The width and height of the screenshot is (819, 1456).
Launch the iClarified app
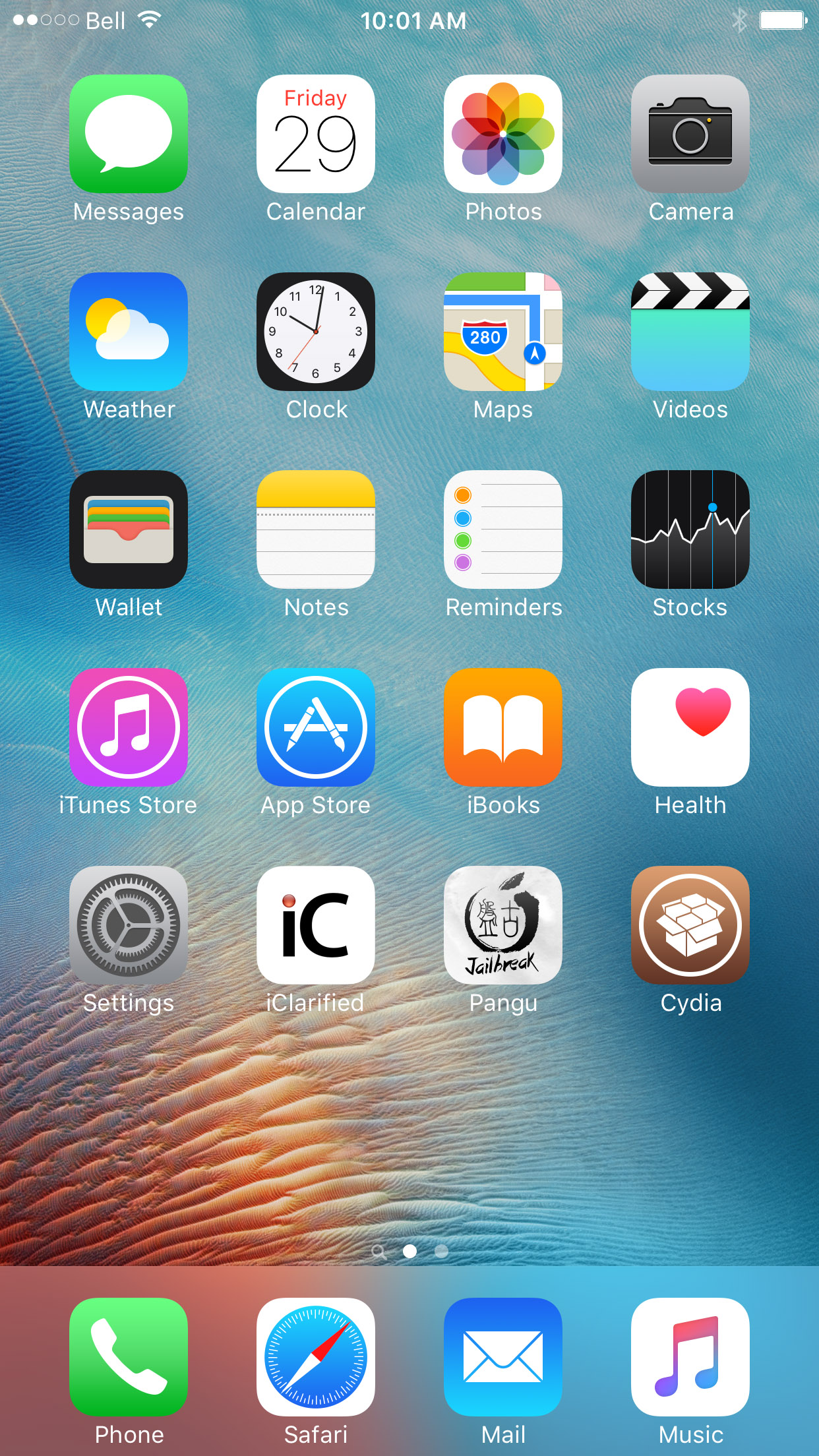316,925
